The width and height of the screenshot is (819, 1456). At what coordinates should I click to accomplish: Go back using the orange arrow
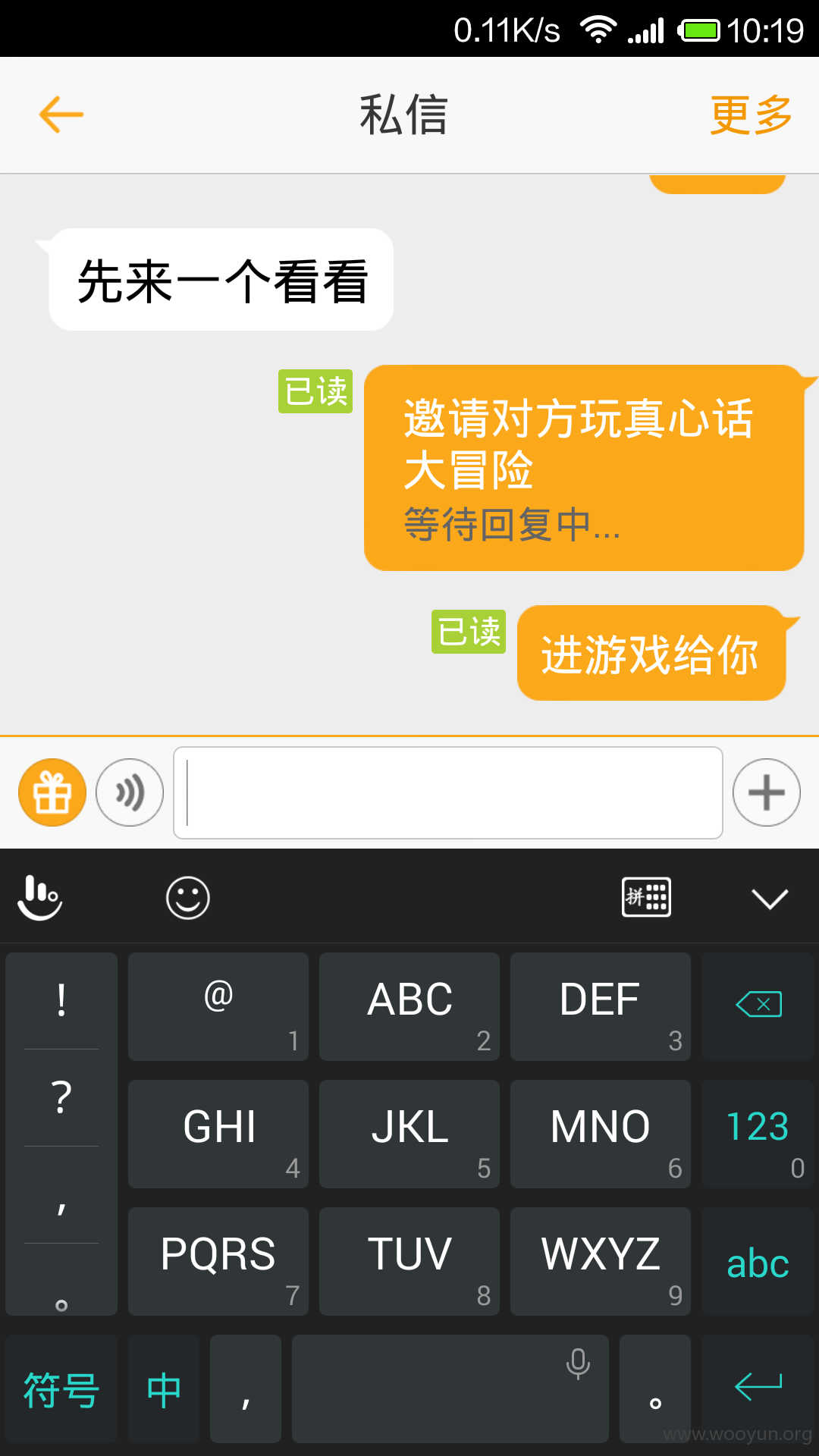coord(61,115)
